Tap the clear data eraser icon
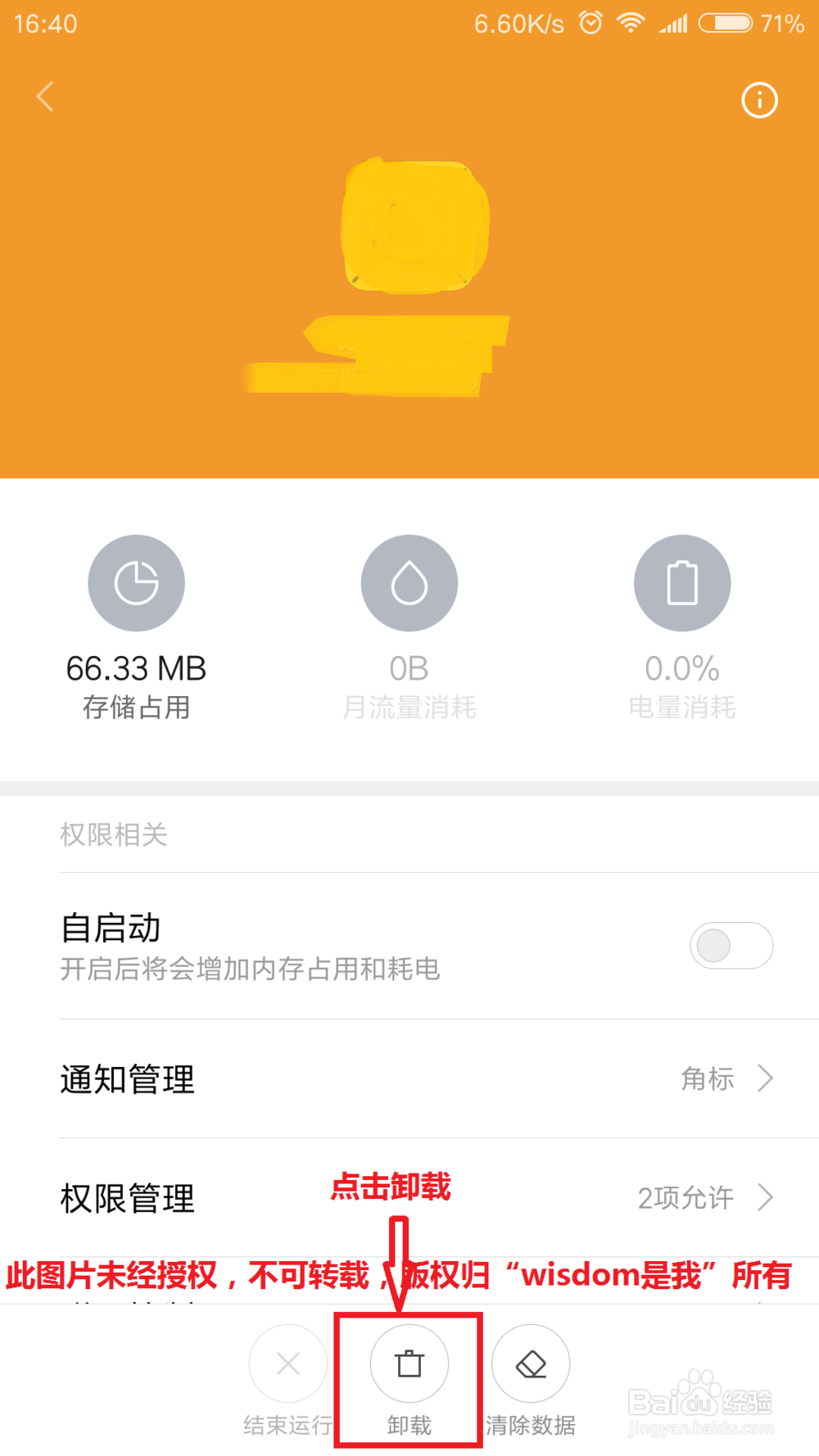This screenshot has width=819, height=1456. point(531,1363)
